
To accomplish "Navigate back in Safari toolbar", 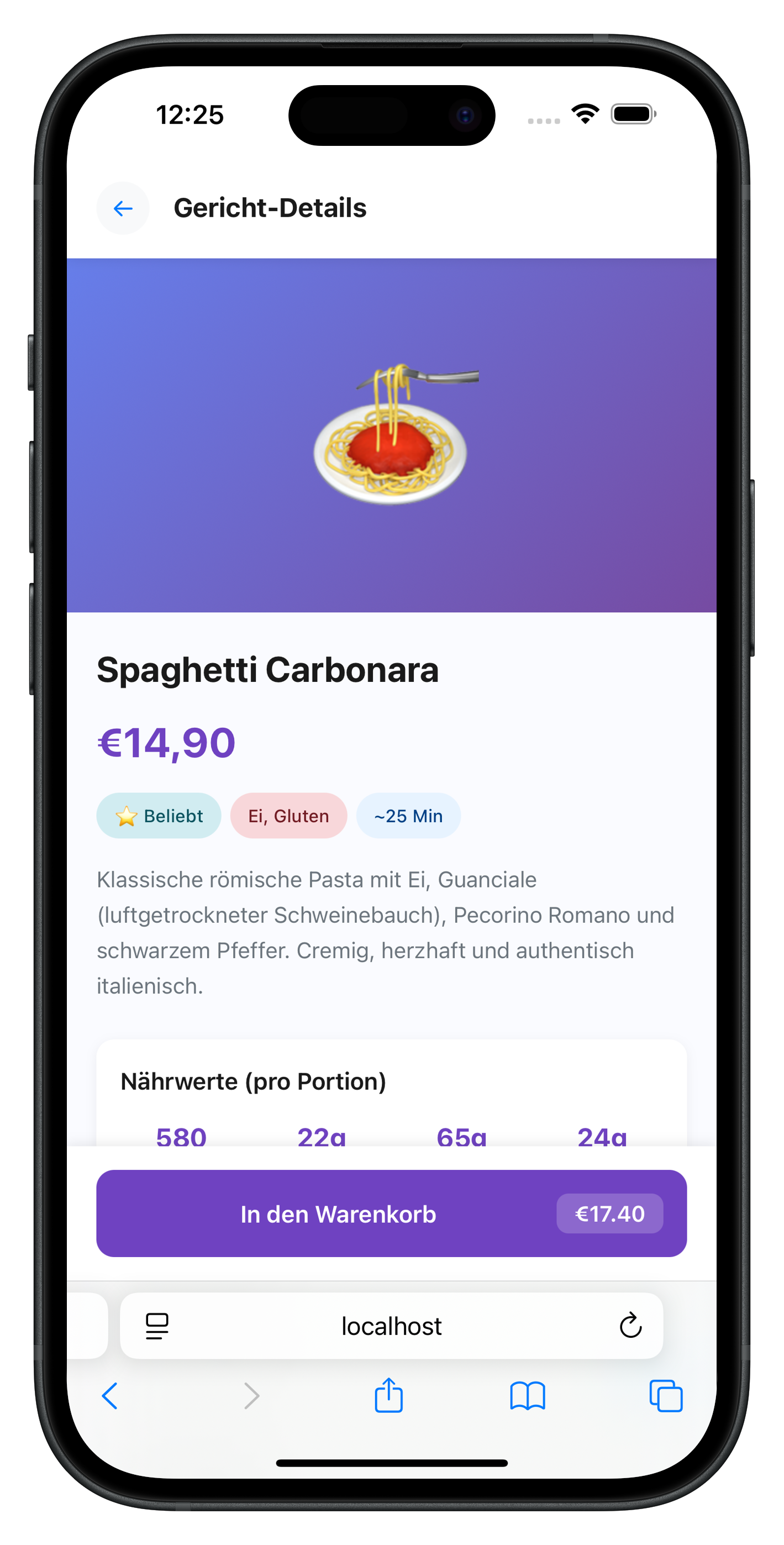I will click(111, 1396).
